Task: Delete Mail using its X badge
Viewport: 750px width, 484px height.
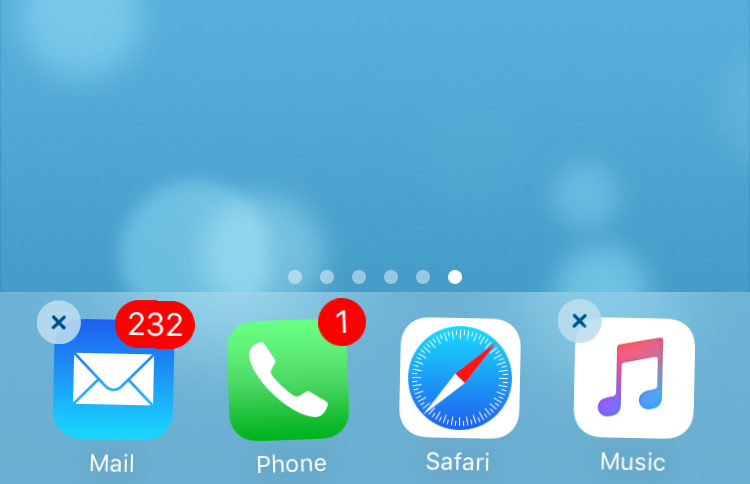Action: click(58, 322)
